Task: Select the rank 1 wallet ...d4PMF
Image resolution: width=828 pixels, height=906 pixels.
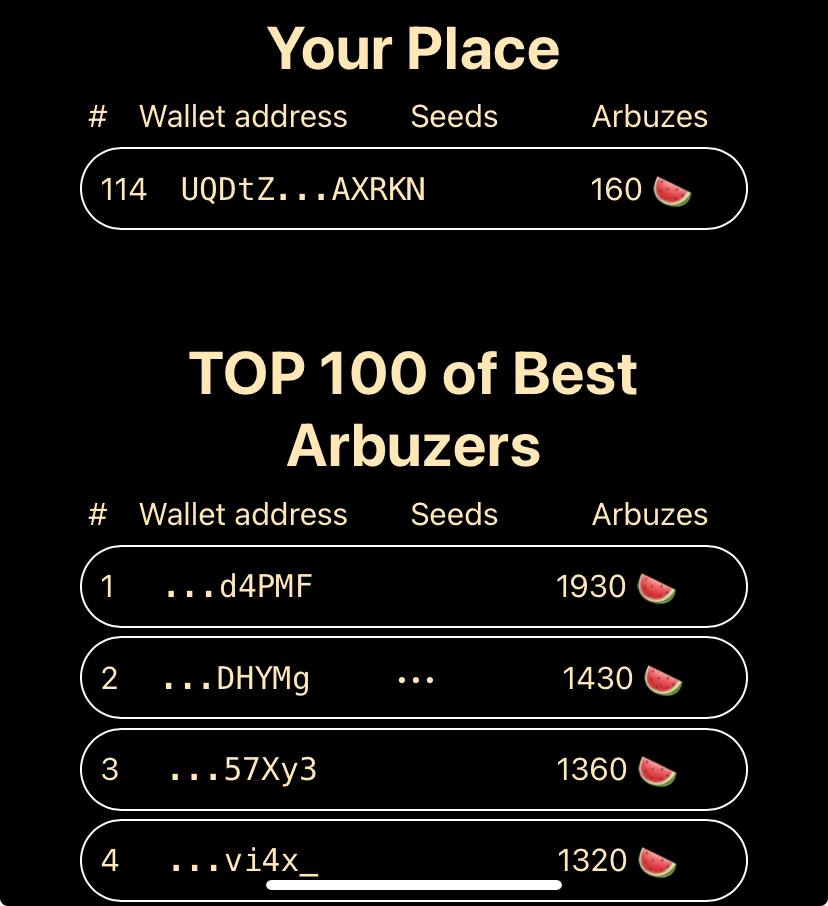Action: (x=413, y=587)
